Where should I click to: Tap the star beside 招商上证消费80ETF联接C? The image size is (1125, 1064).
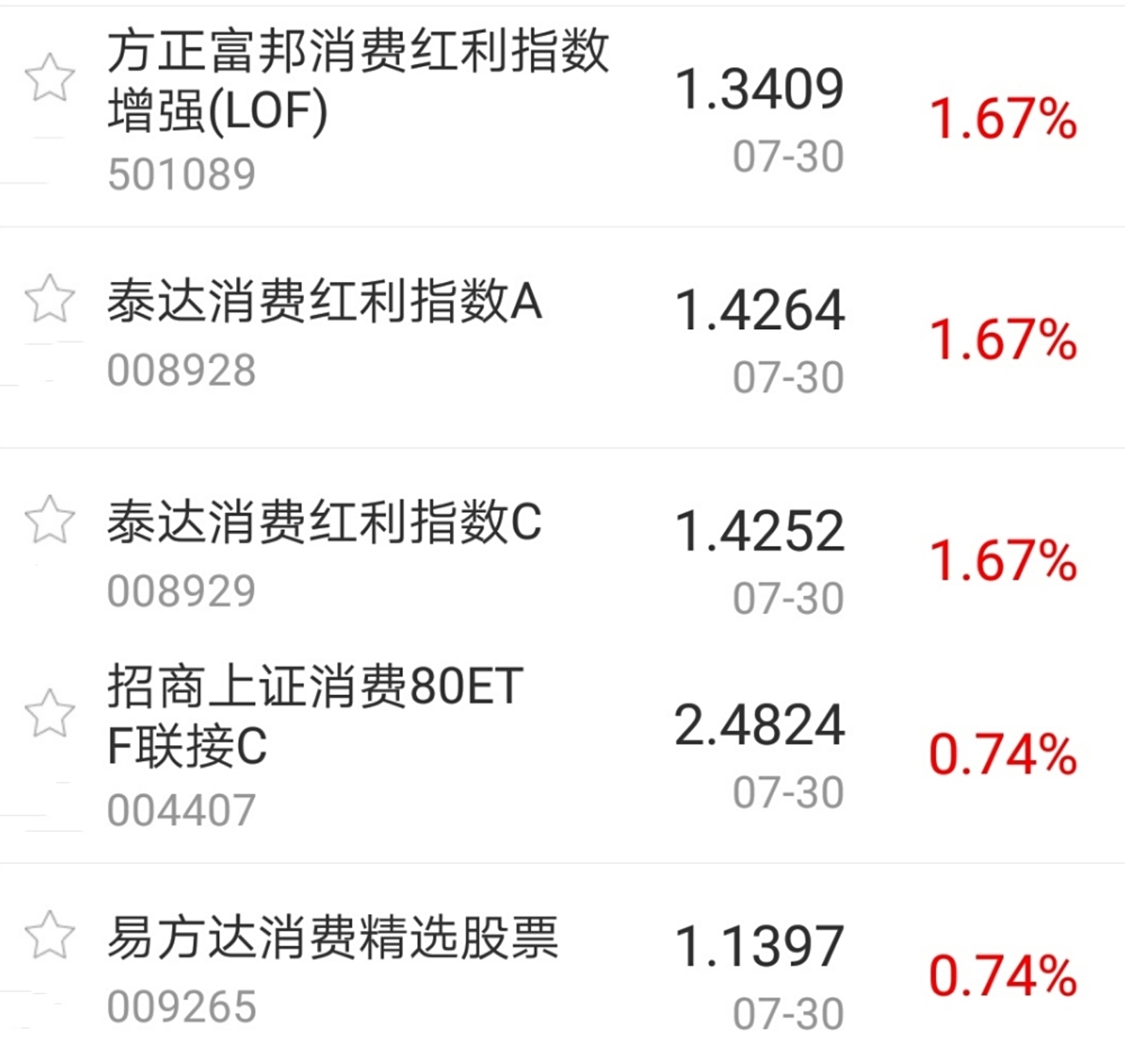[50, 713]
